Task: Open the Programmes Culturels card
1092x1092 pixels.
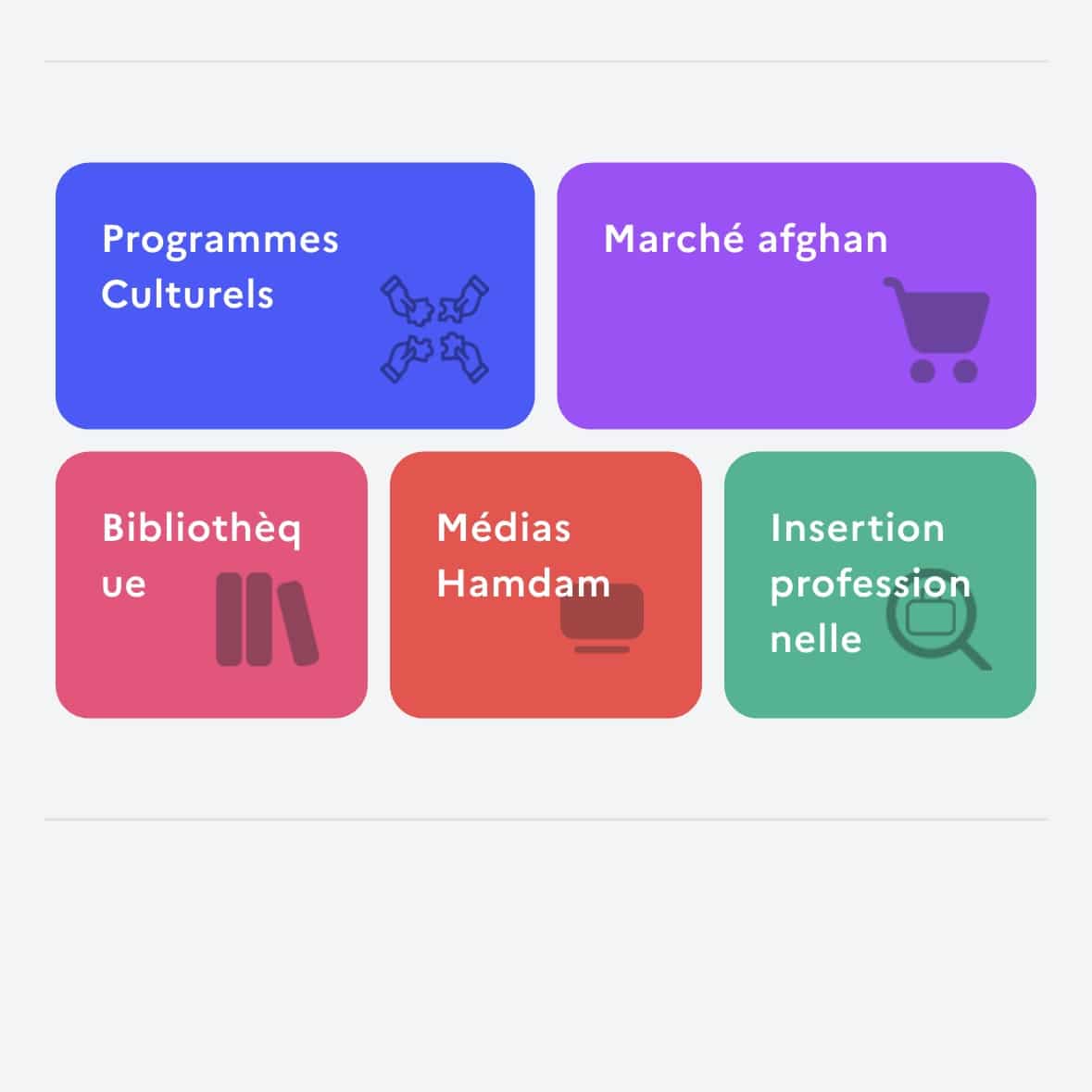Action: click(295, 295)
